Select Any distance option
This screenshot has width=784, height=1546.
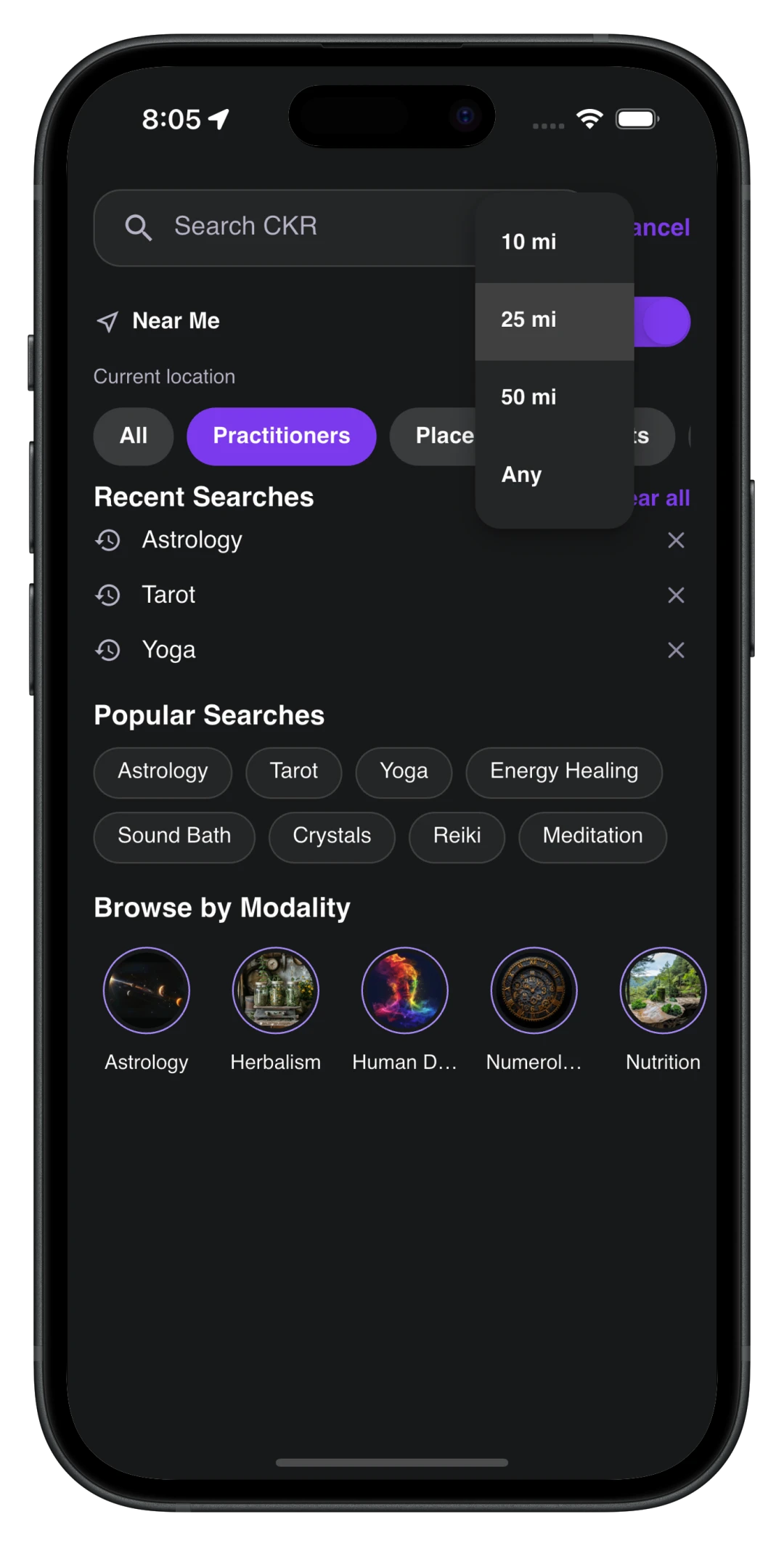554,476
